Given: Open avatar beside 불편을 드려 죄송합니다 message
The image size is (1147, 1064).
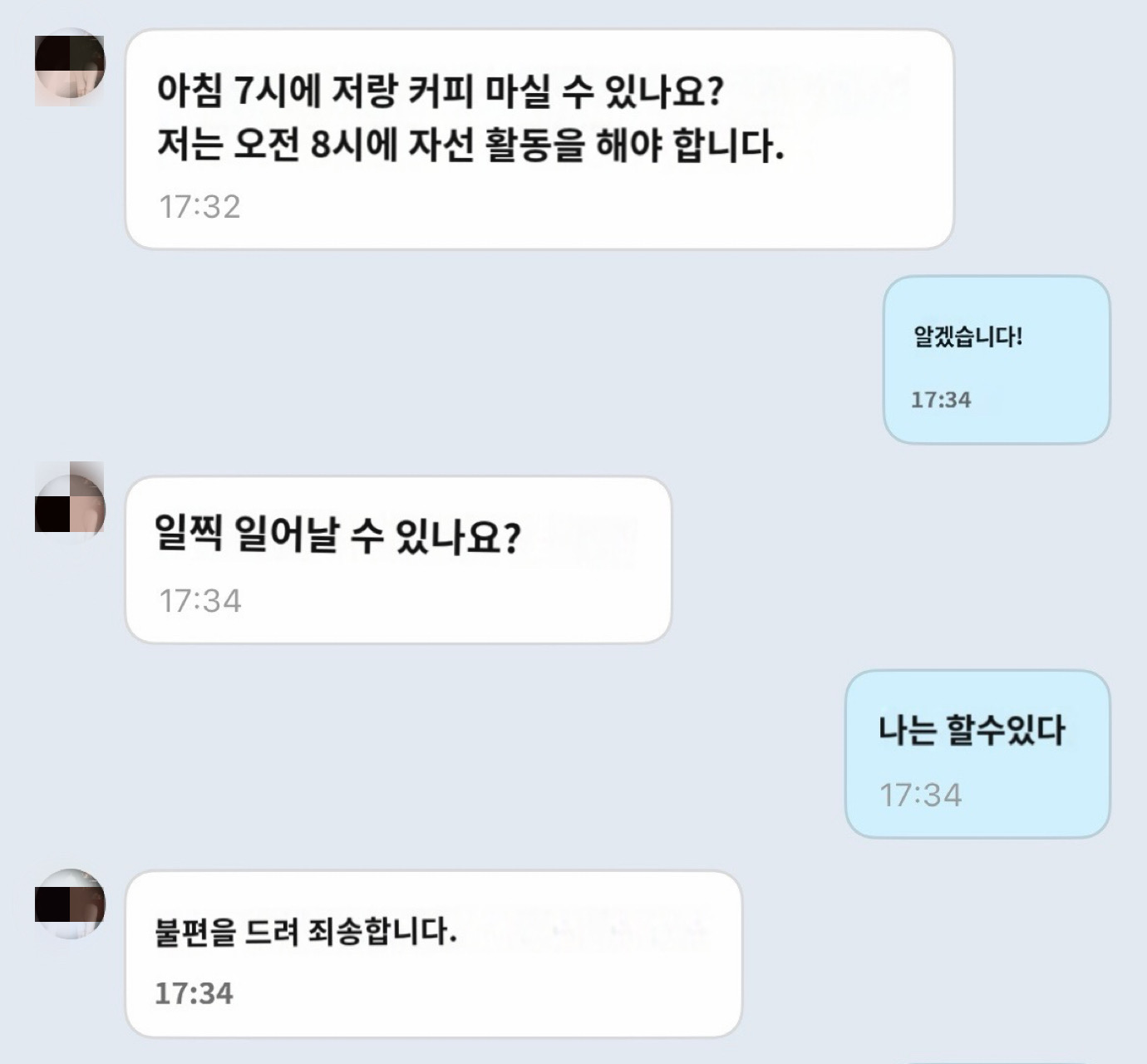Looking at the screenshot, I should (70, 904).
